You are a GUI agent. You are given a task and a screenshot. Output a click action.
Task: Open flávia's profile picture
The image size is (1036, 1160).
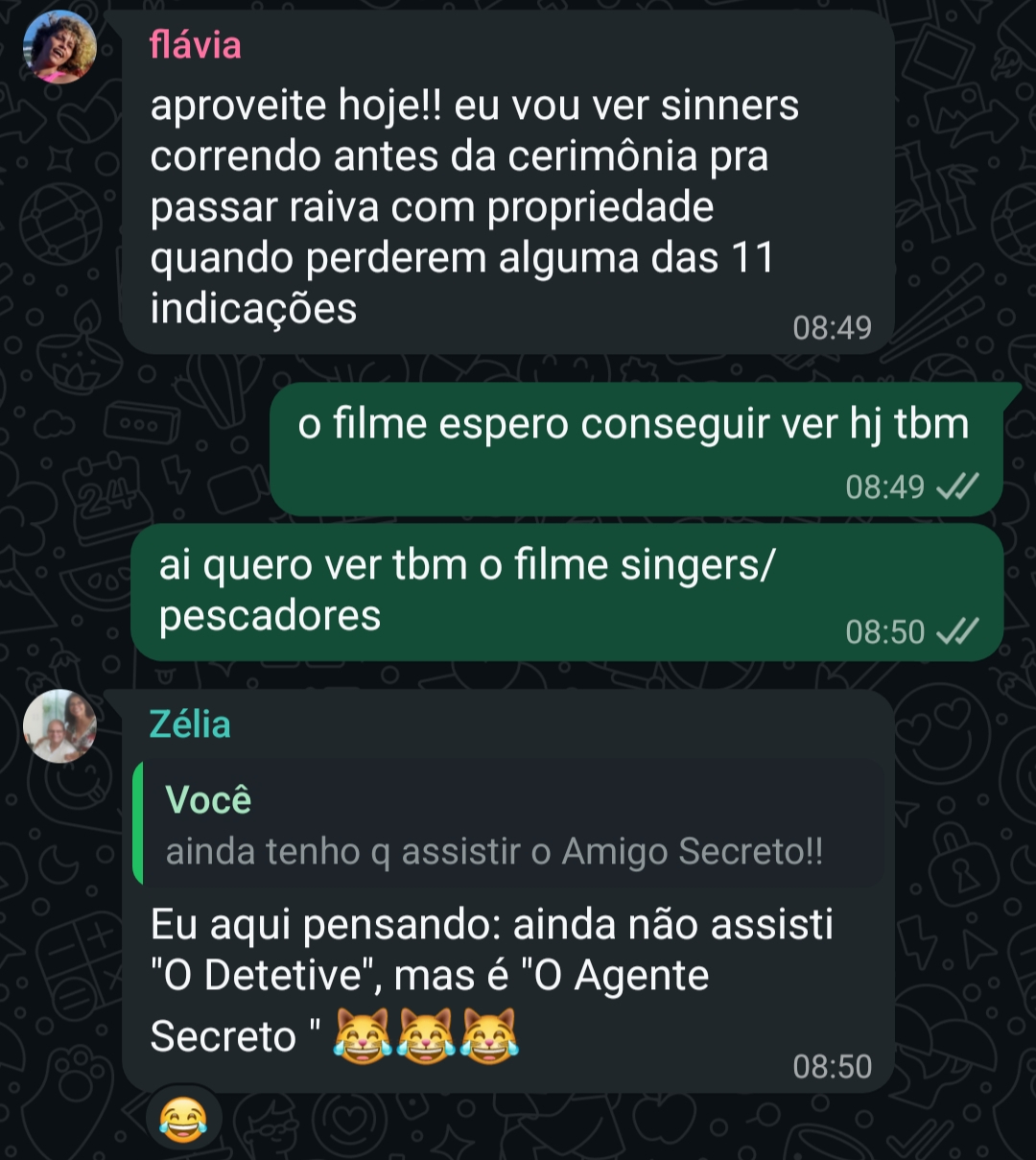59,48
